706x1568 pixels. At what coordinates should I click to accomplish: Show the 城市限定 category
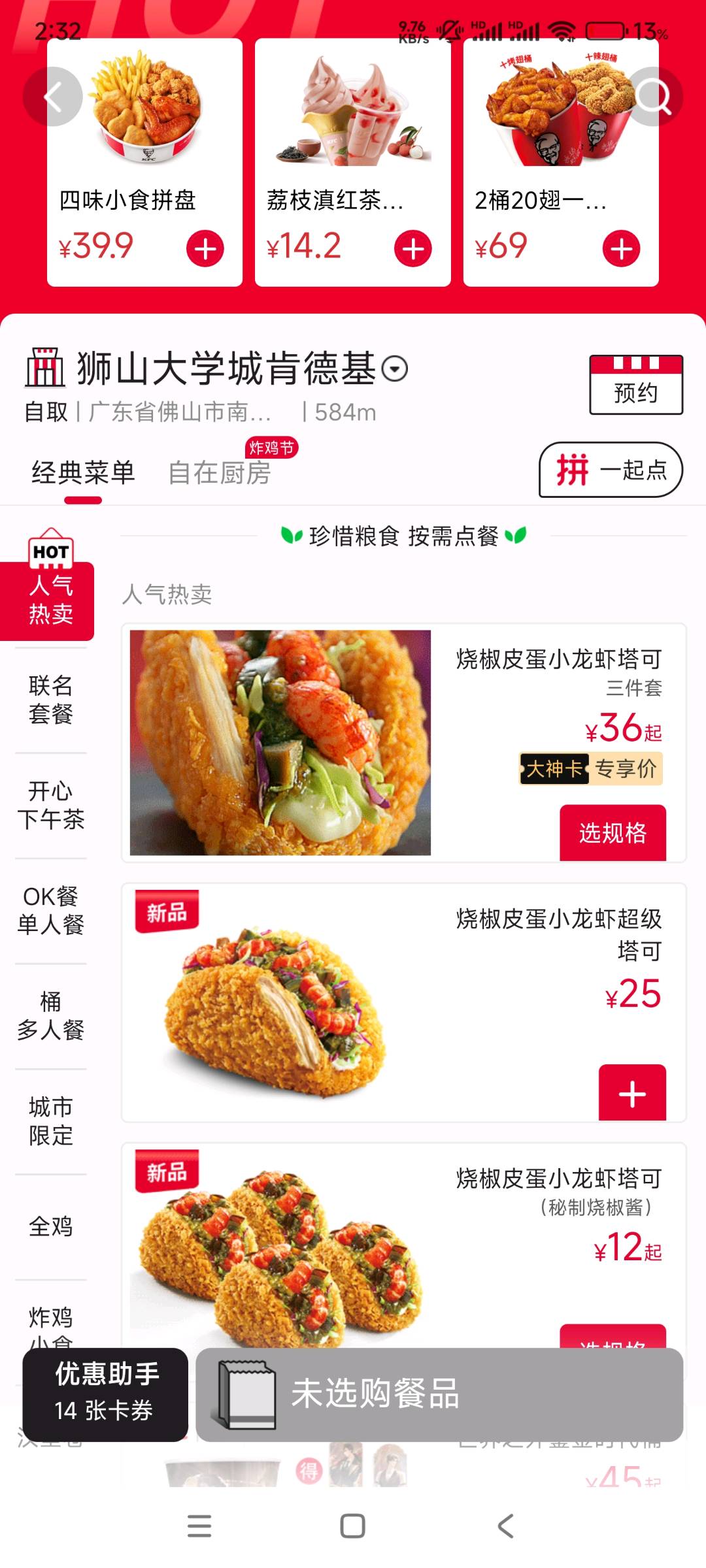coord(50,1121)
